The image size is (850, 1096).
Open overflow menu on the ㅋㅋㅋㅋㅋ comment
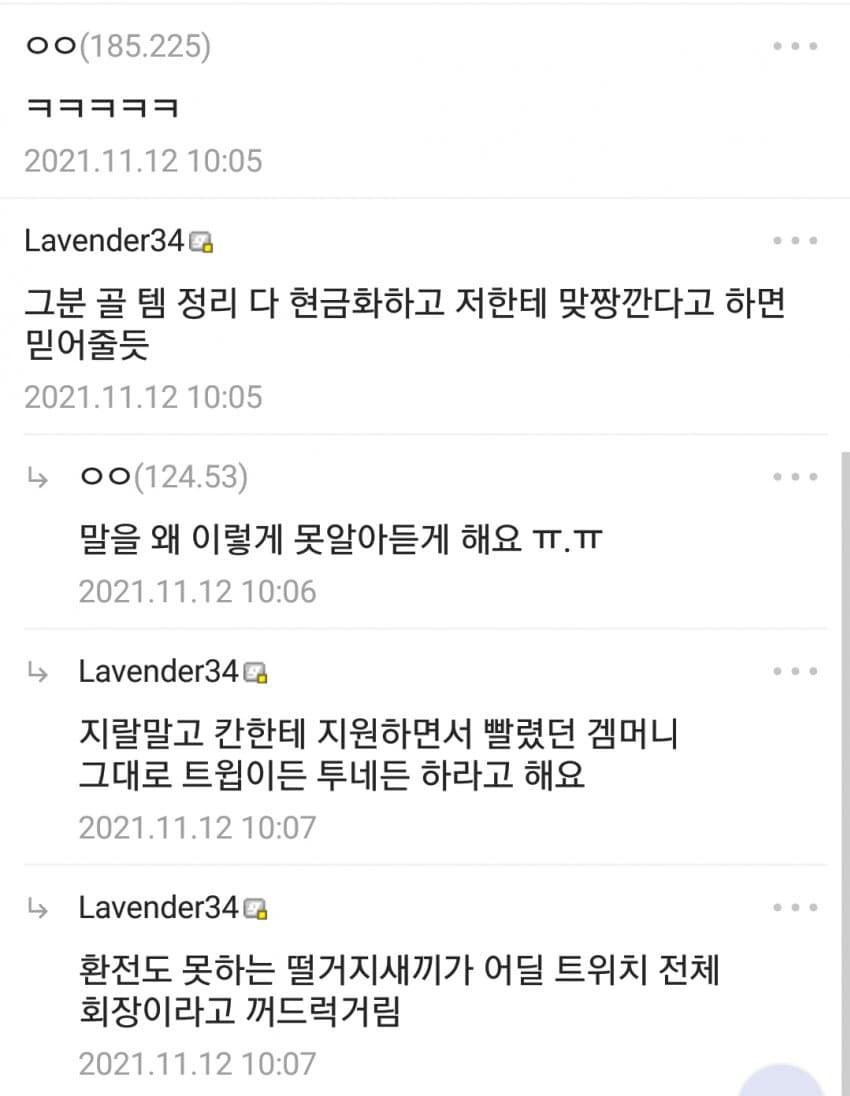[x=795, y=47]
